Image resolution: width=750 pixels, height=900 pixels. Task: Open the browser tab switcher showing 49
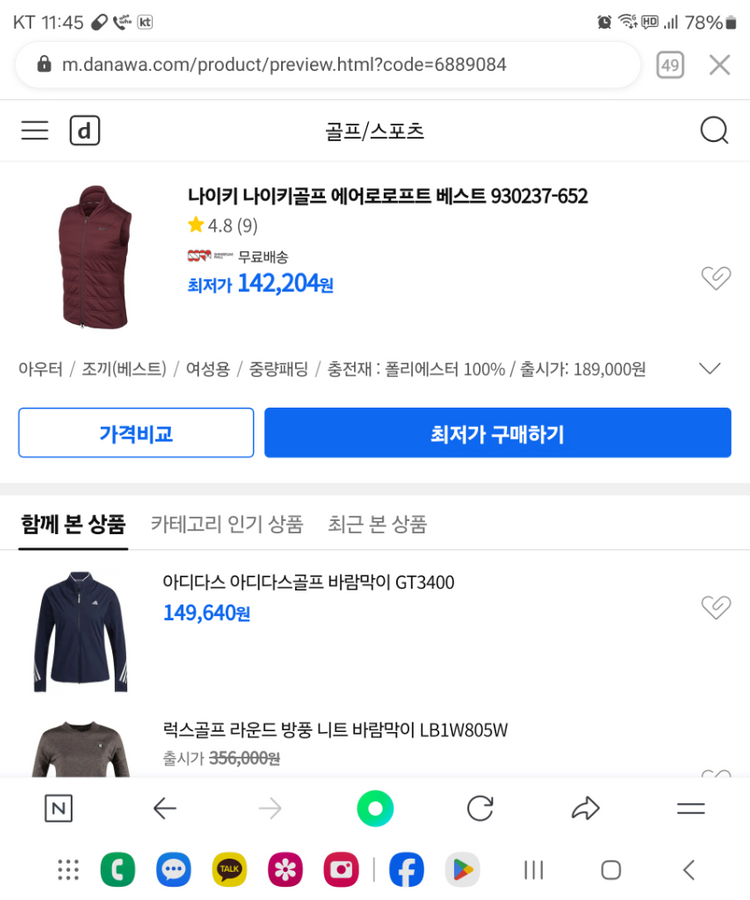click(x=669, y=64)
